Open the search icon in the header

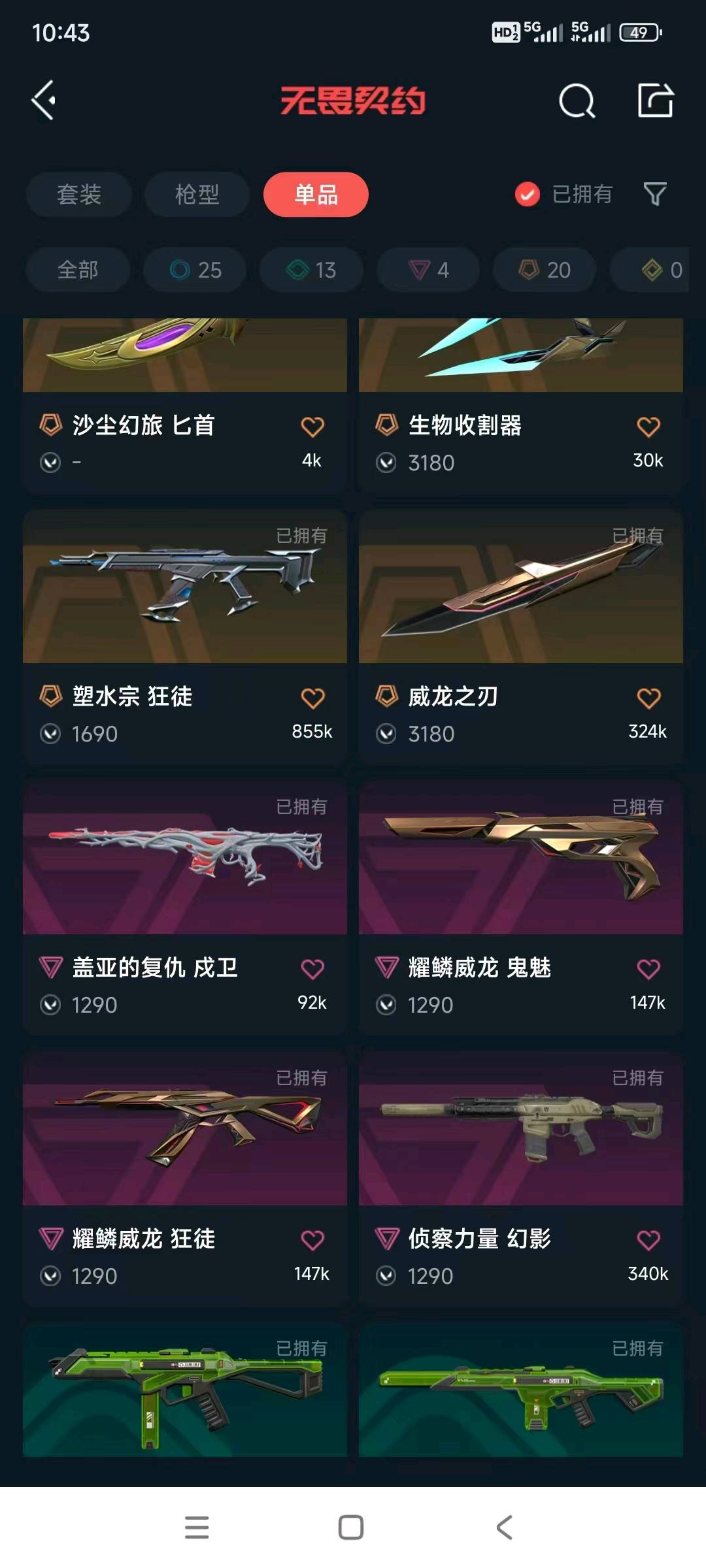click(577, 101)
